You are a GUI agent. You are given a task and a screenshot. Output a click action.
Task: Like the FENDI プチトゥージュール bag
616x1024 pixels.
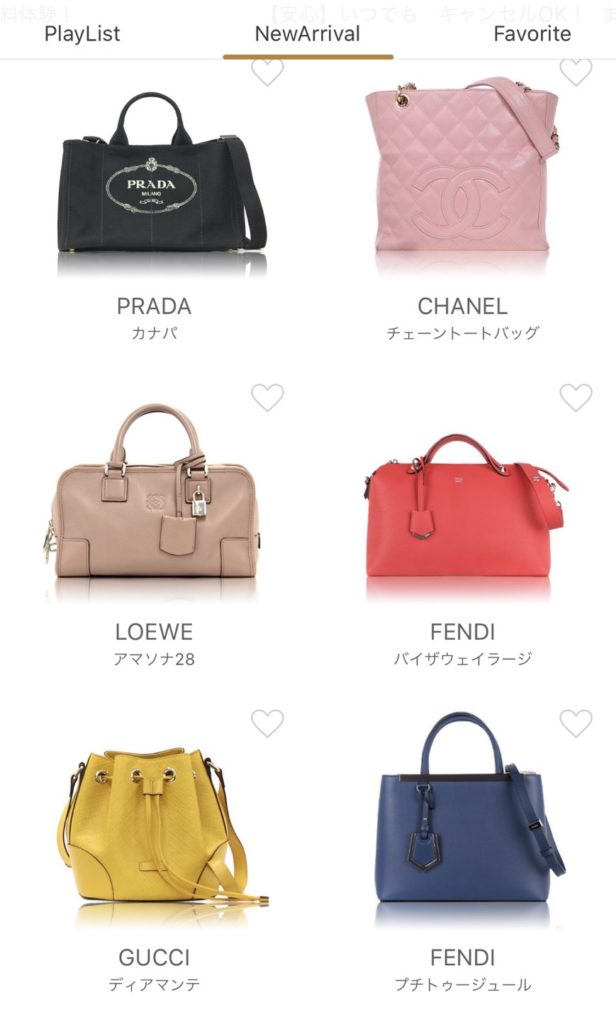pos(576,723)
